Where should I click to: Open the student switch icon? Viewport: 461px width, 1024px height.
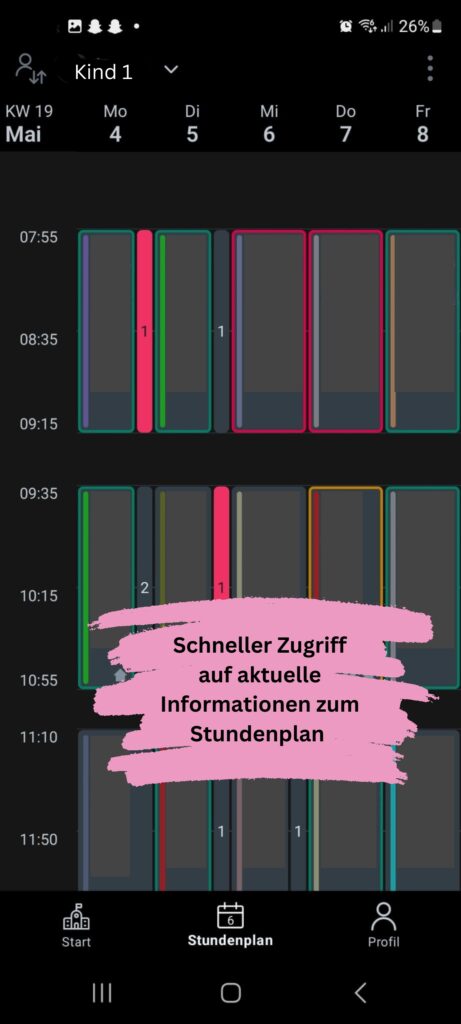coord(31,69)
